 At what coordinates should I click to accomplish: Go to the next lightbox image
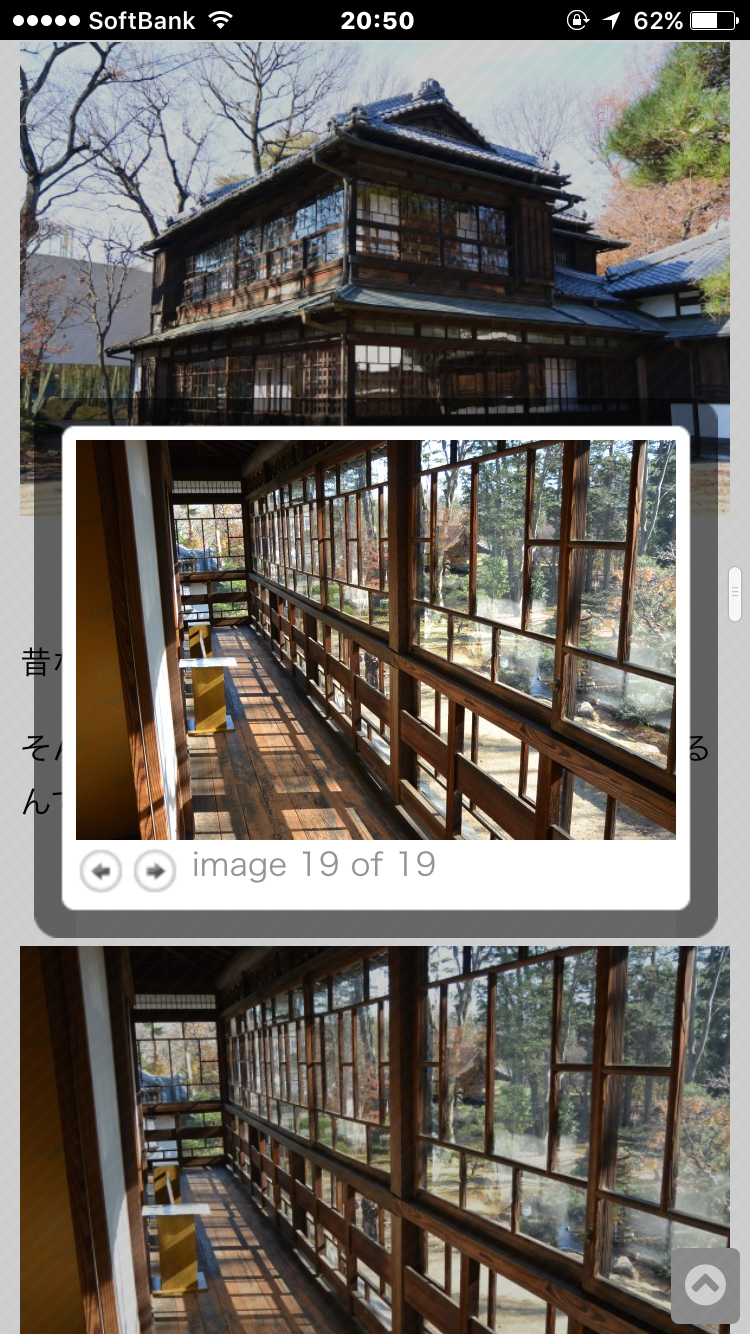155,871
